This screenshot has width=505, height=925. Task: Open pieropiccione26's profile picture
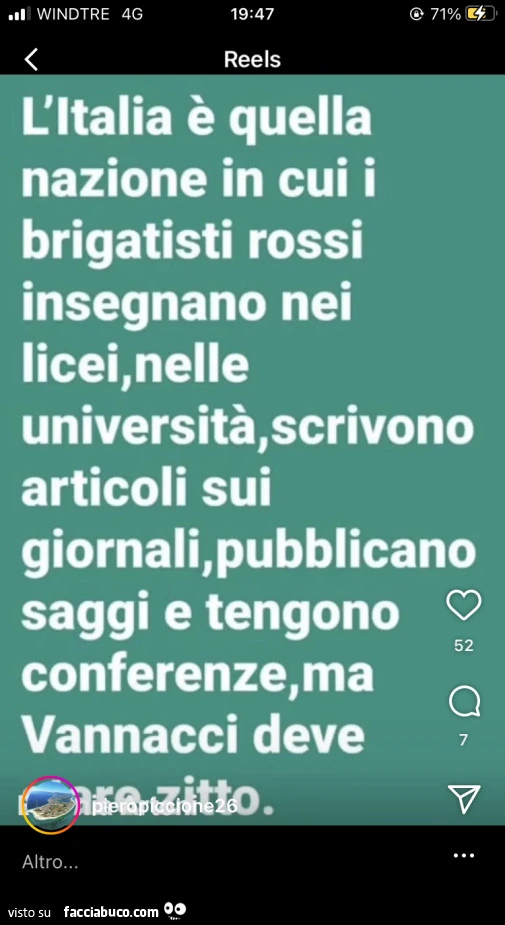pos(52,805)
